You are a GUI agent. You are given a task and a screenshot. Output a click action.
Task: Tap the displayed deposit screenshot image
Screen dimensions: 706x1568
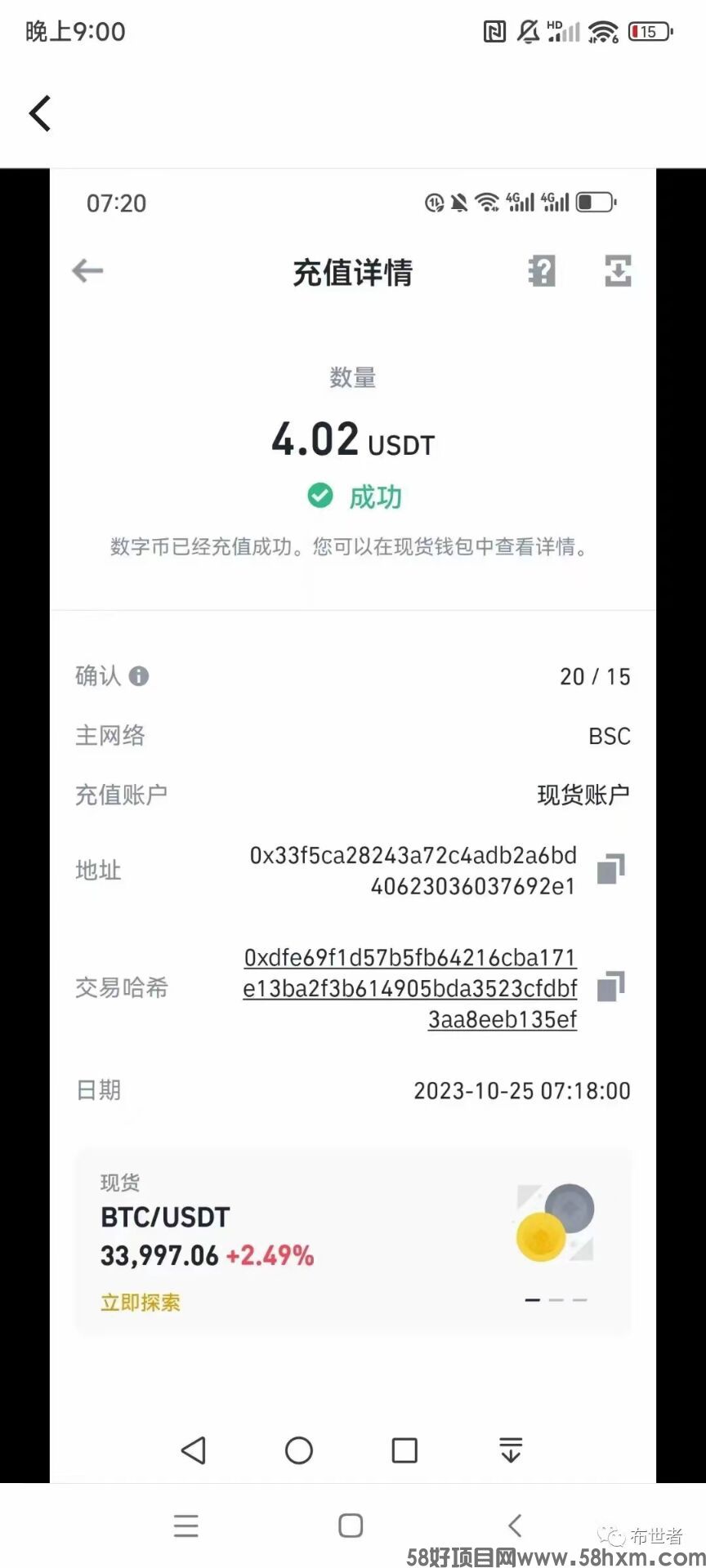(353, 825)
